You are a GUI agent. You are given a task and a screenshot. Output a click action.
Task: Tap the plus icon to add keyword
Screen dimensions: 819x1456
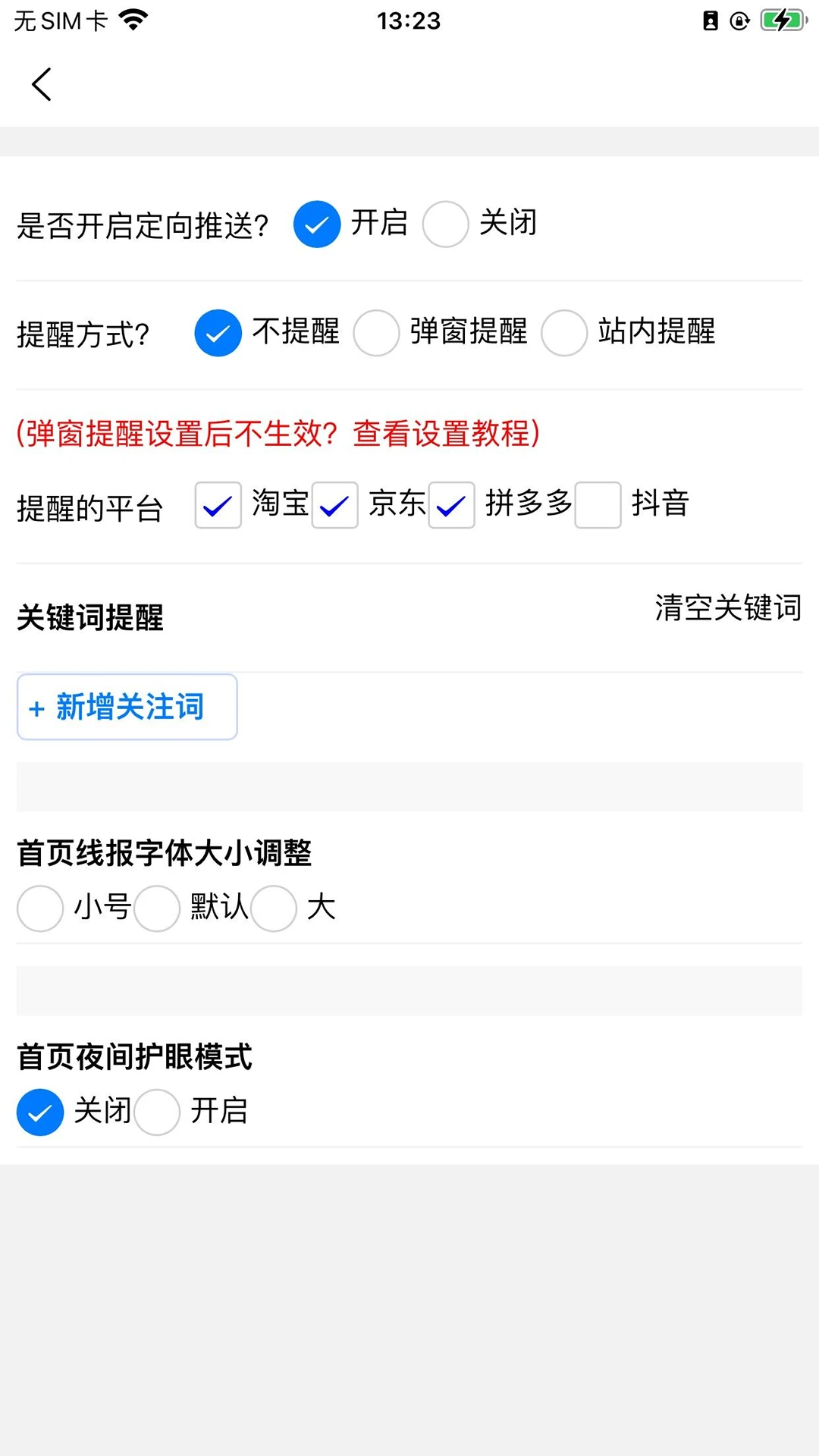pyautogui.click(x=36, y=708)
